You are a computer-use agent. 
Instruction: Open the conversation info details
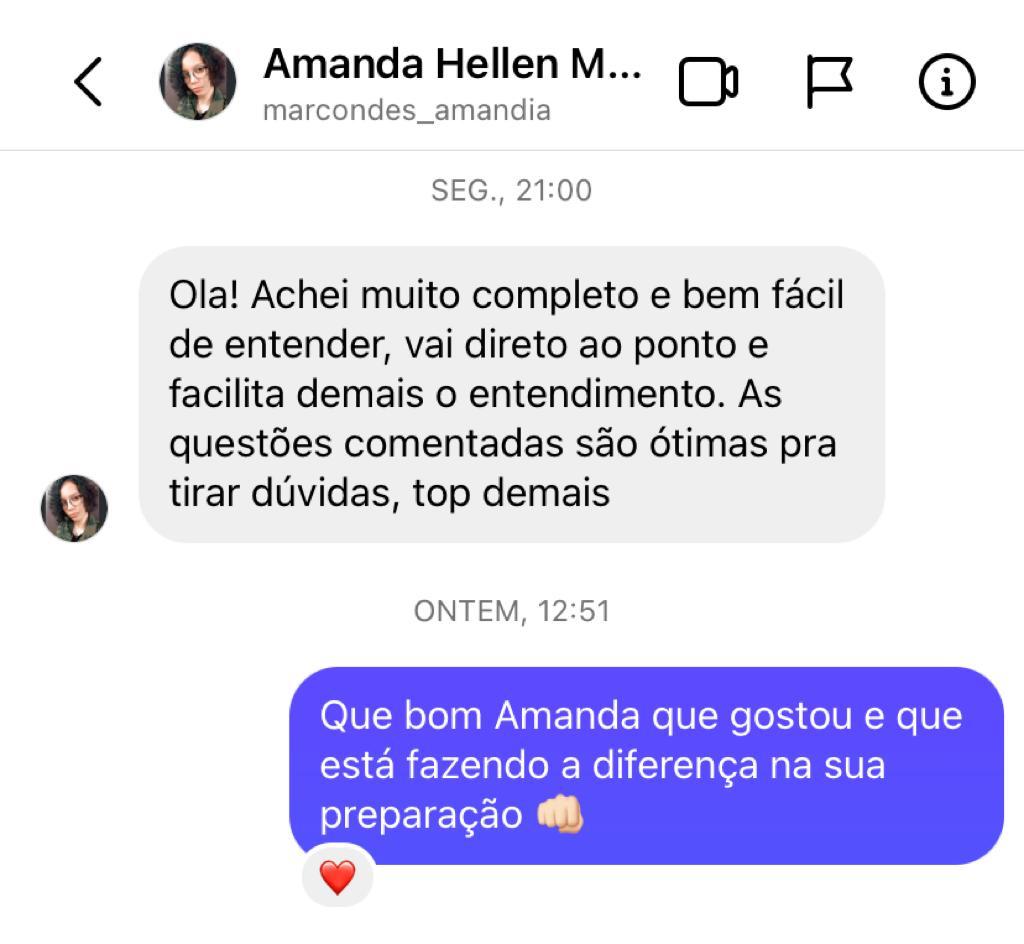pos(946,82)
